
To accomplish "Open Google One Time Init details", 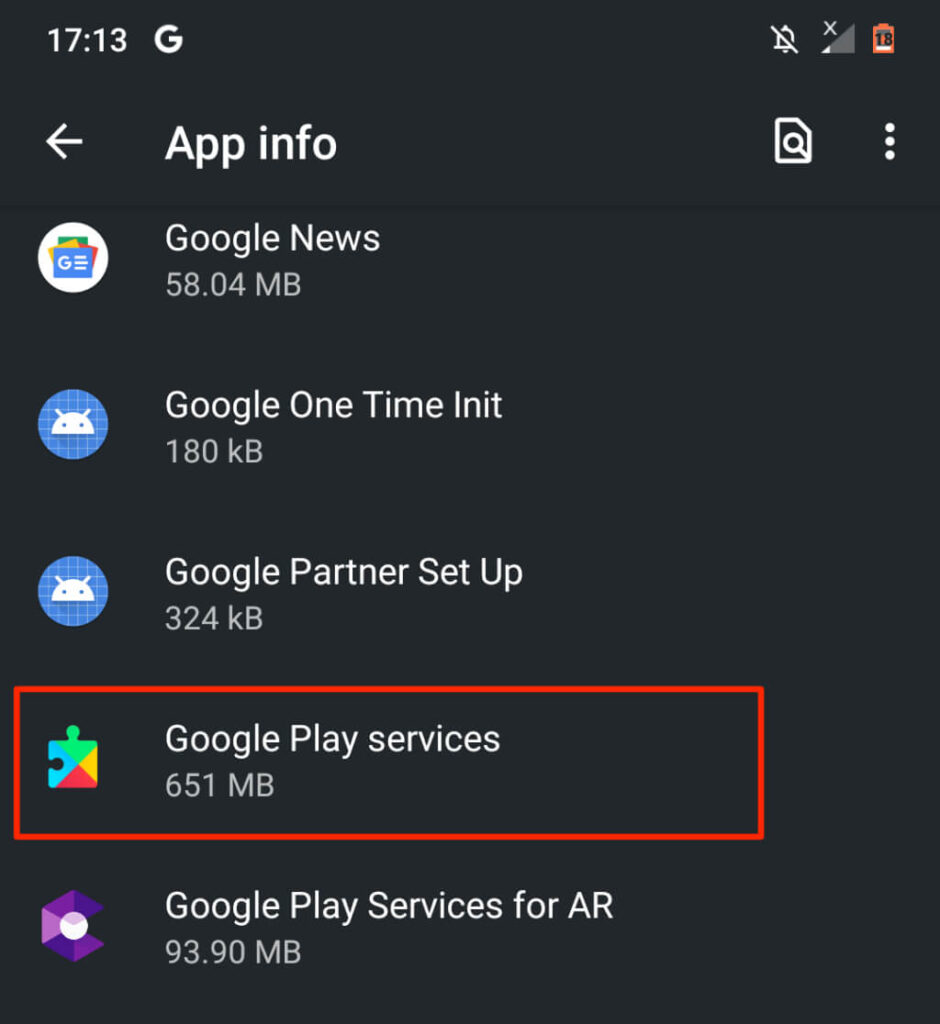I will (x=332, y=426).
